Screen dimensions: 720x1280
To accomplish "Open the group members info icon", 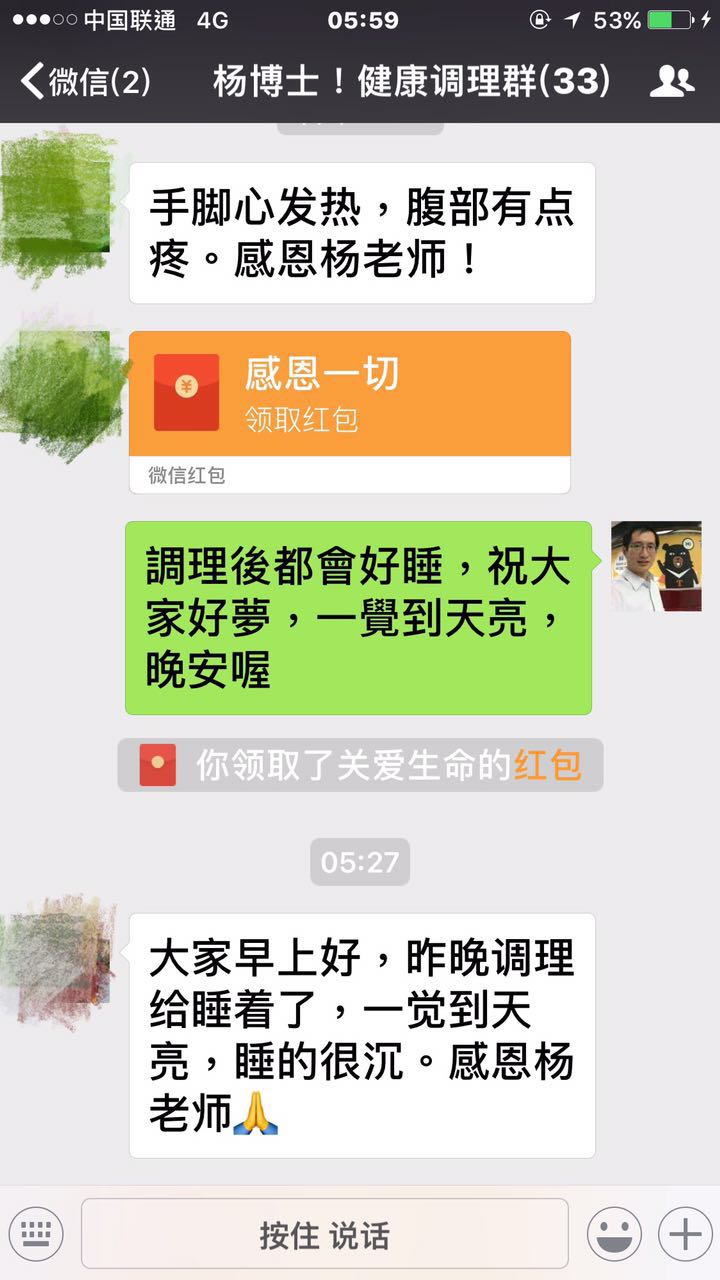I will 672,82.
